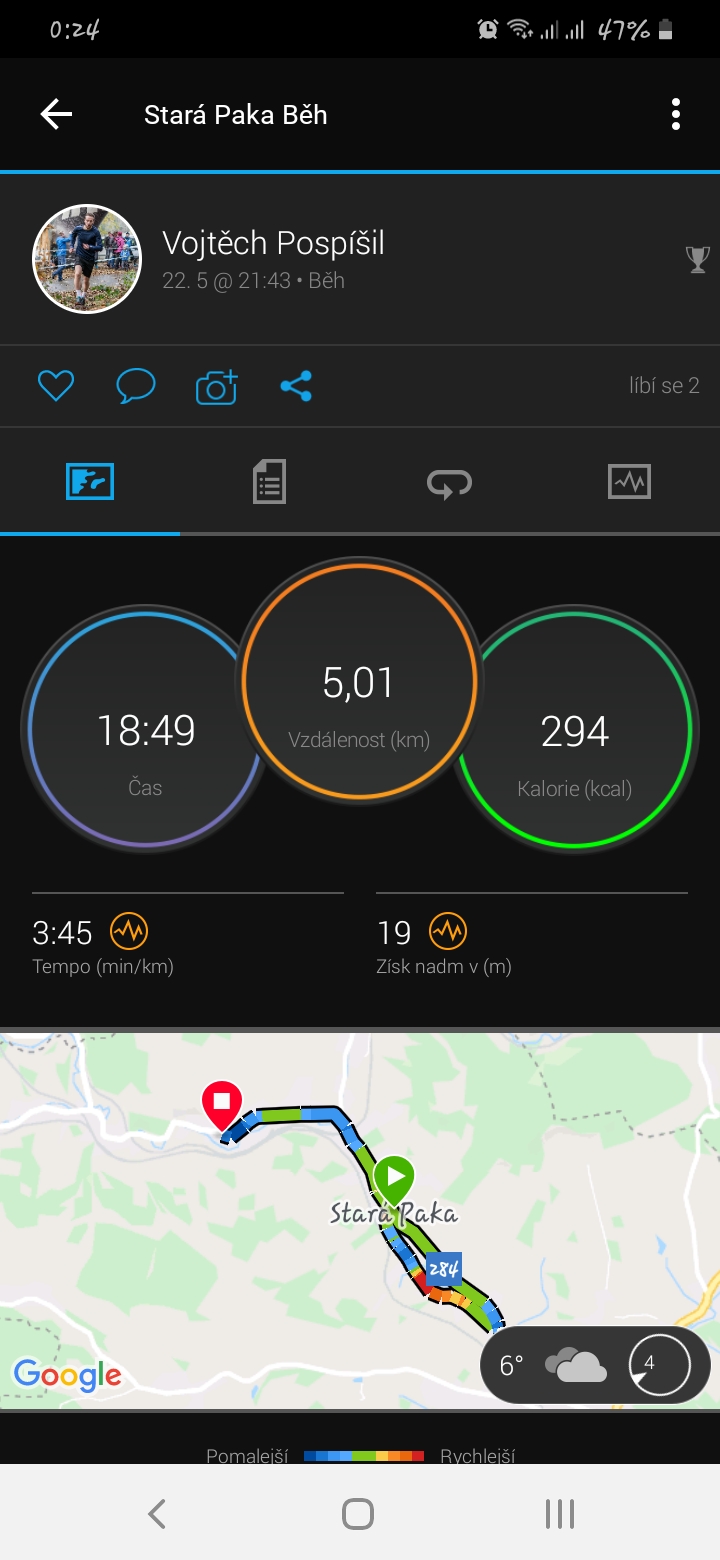Open the weather details showing 6°
Image resolution: width=720 pixels, height=1560 pixels.
coord(596,1365)
